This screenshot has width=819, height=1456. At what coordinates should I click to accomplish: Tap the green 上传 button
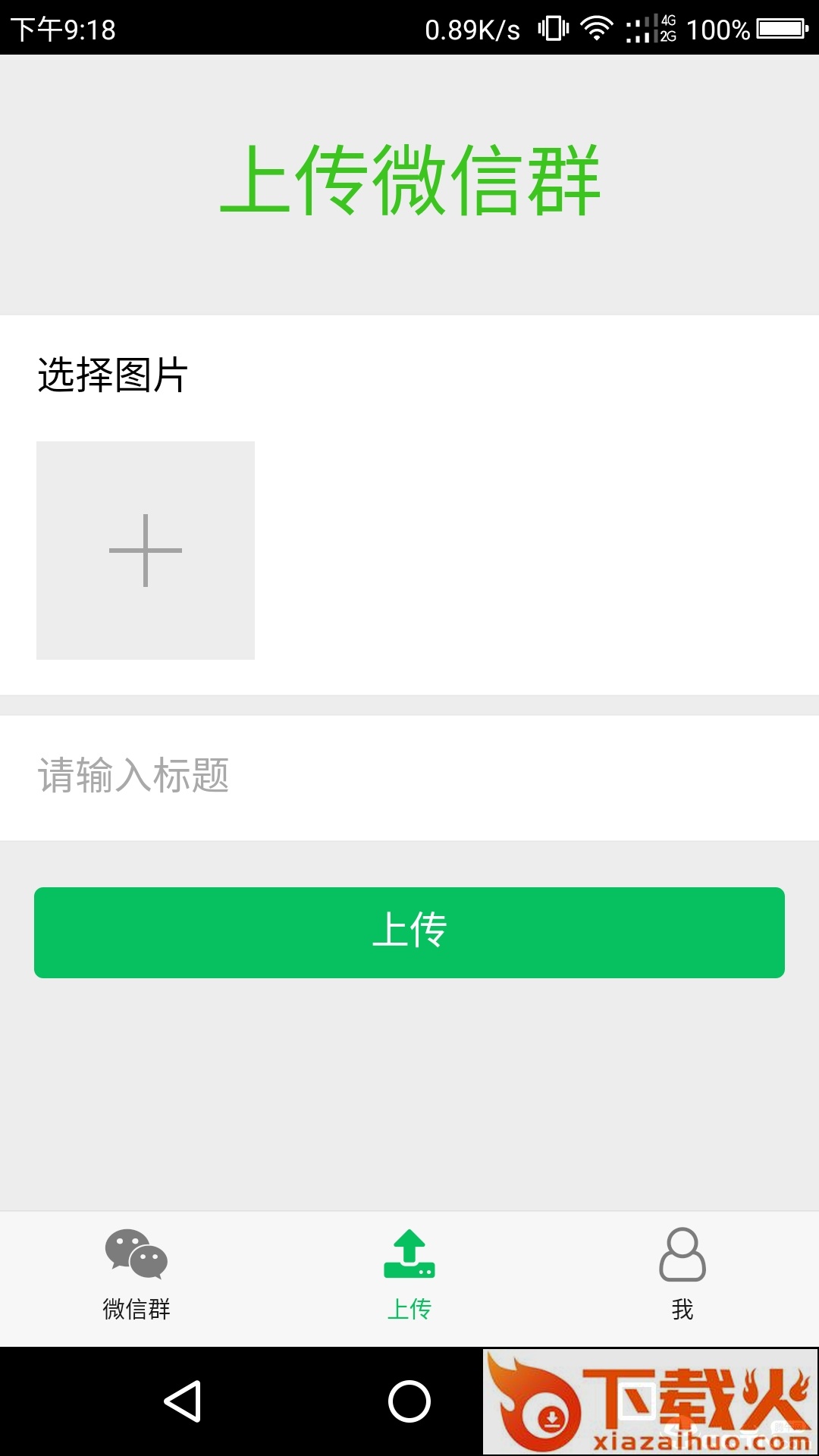pos(409,932)
